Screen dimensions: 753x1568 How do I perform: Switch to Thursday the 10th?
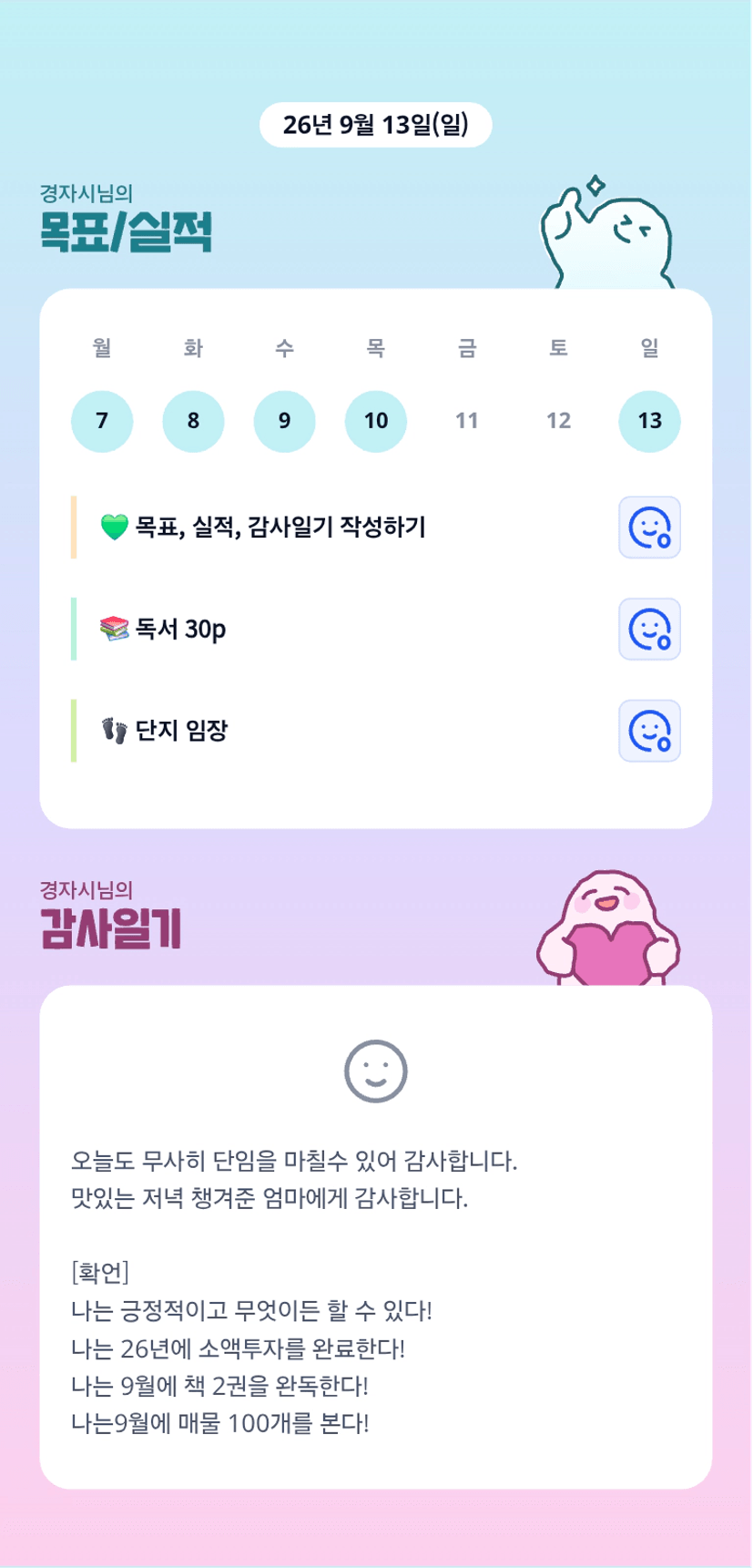click(x=376, y=421)
